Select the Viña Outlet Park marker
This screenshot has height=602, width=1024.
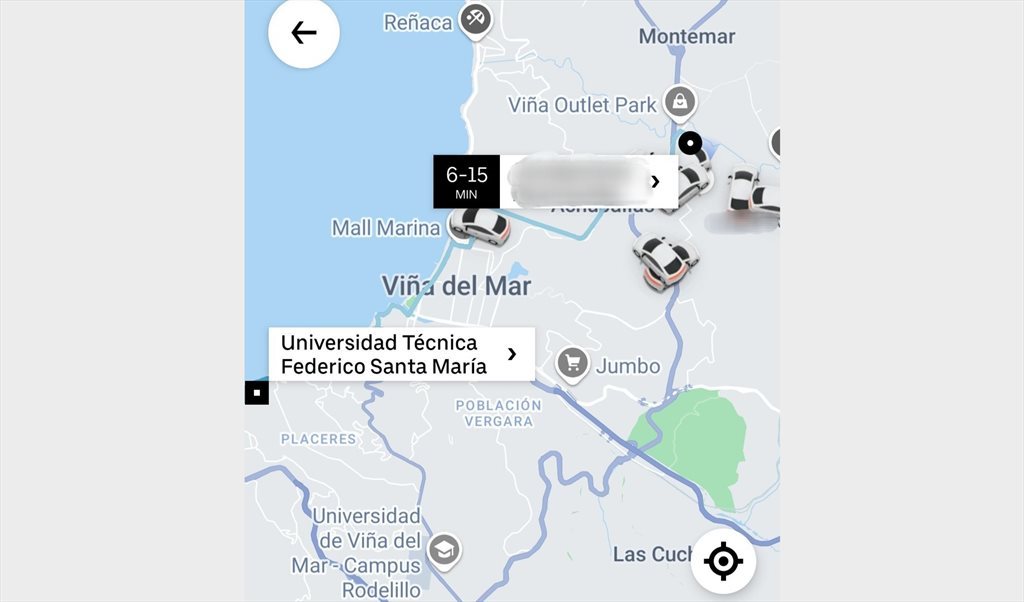click(680, 101)
